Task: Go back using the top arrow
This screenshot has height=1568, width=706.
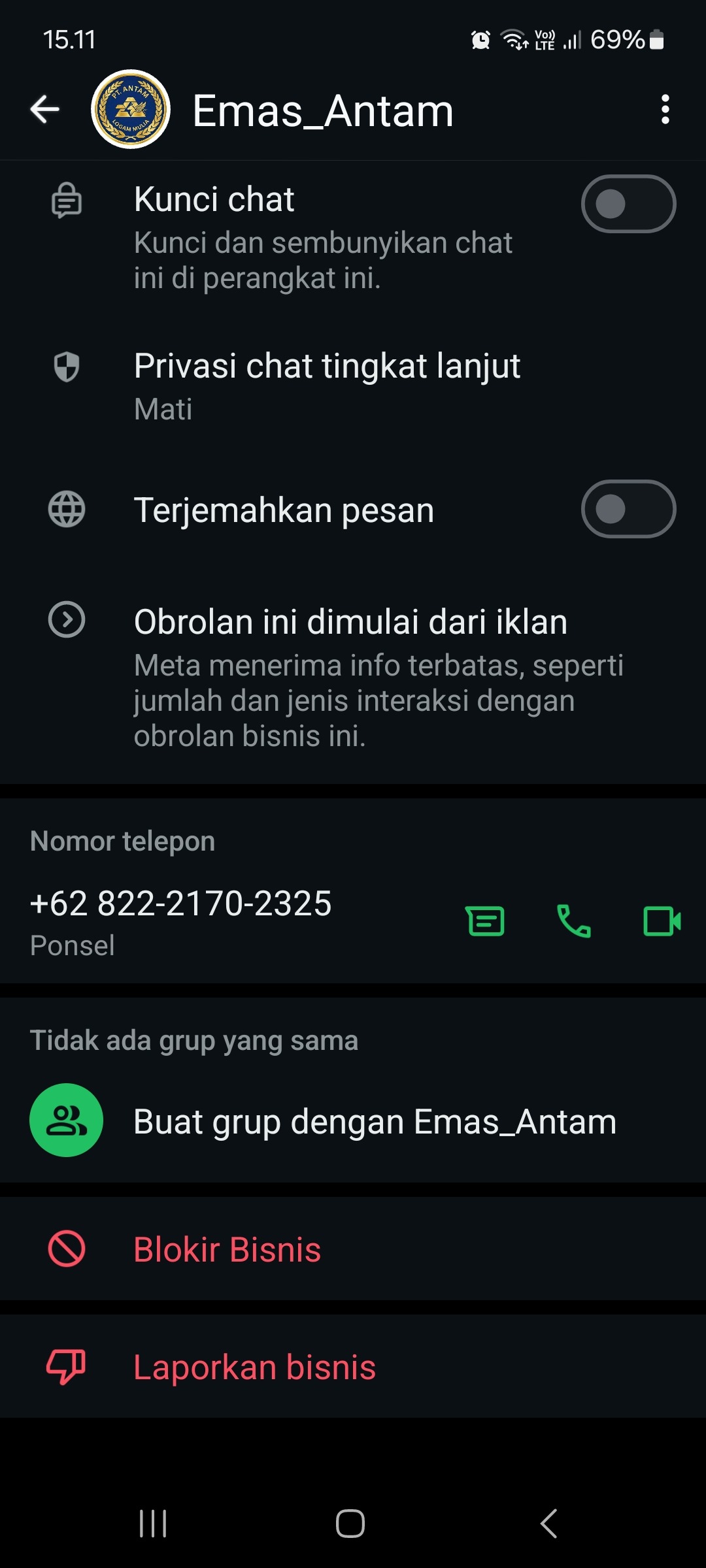Action: tap(45, 109)
